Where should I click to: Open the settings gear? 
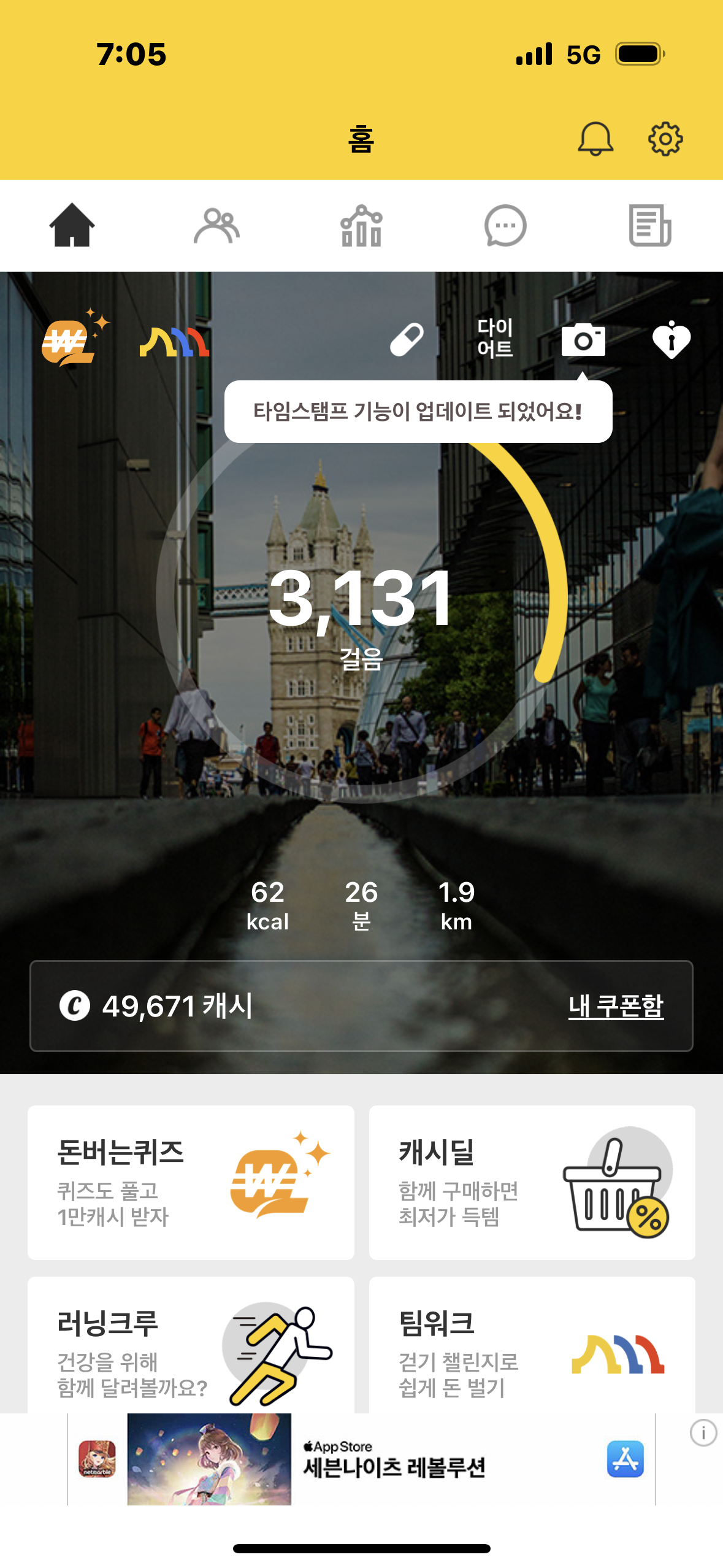[665, 139]
